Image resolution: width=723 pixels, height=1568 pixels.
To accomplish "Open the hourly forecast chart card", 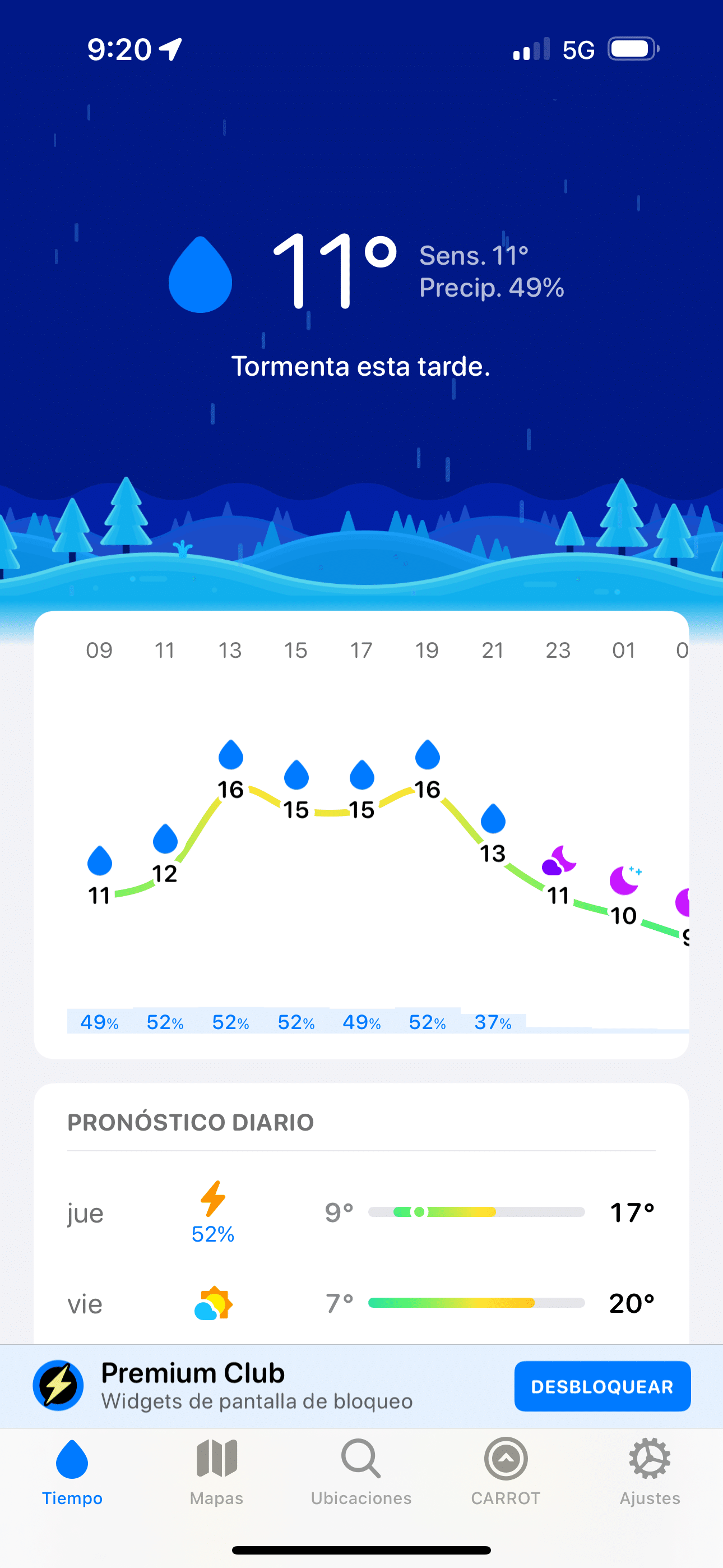I will pyautogui.click(x=361, y=834).
